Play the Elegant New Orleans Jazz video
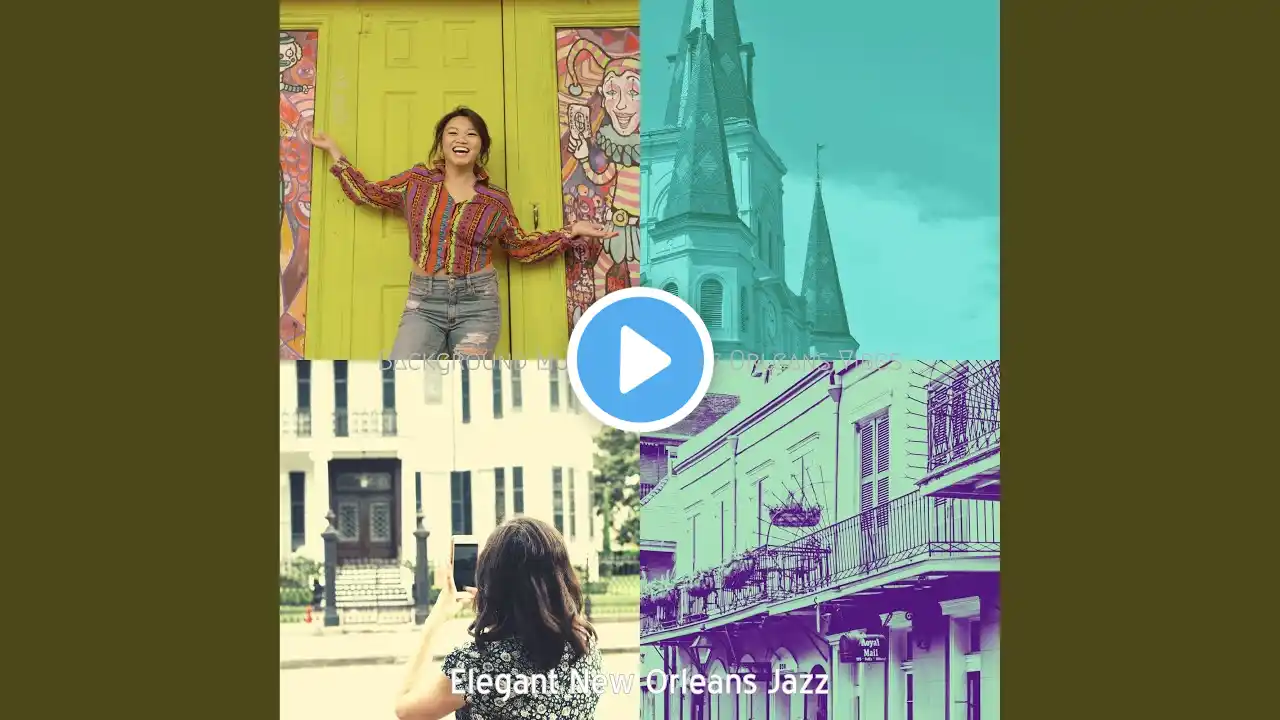The width and height of the screenshot is (1280, 720). point(640,360)
